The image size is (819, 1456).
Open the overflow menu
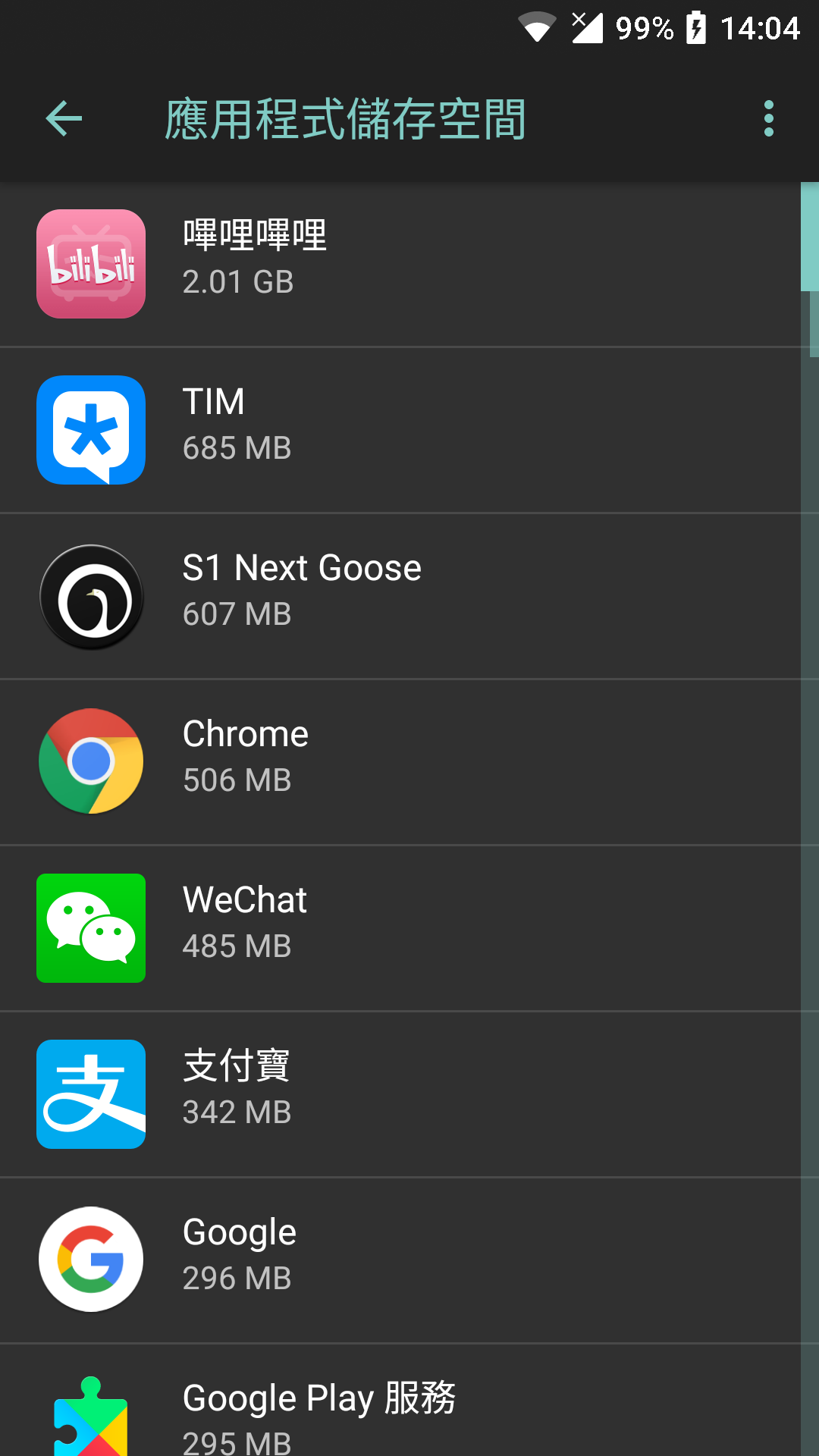click(768, 119)
